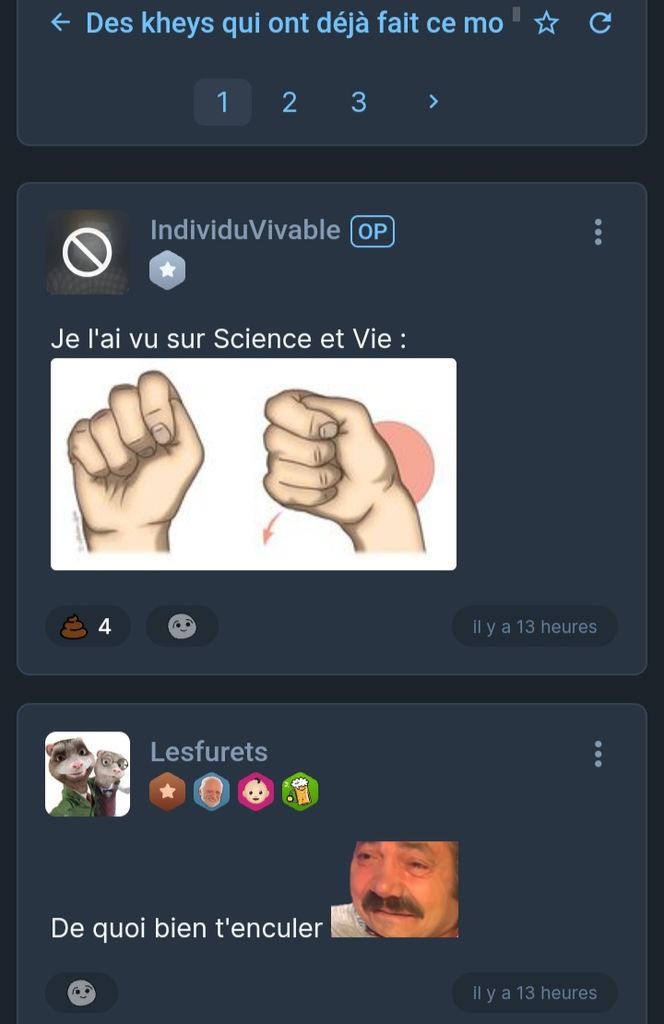The width and height of the screenshot is (664, 1024).
Task: Open the options menu on Lesfurets' post
Action: (598, 754)
